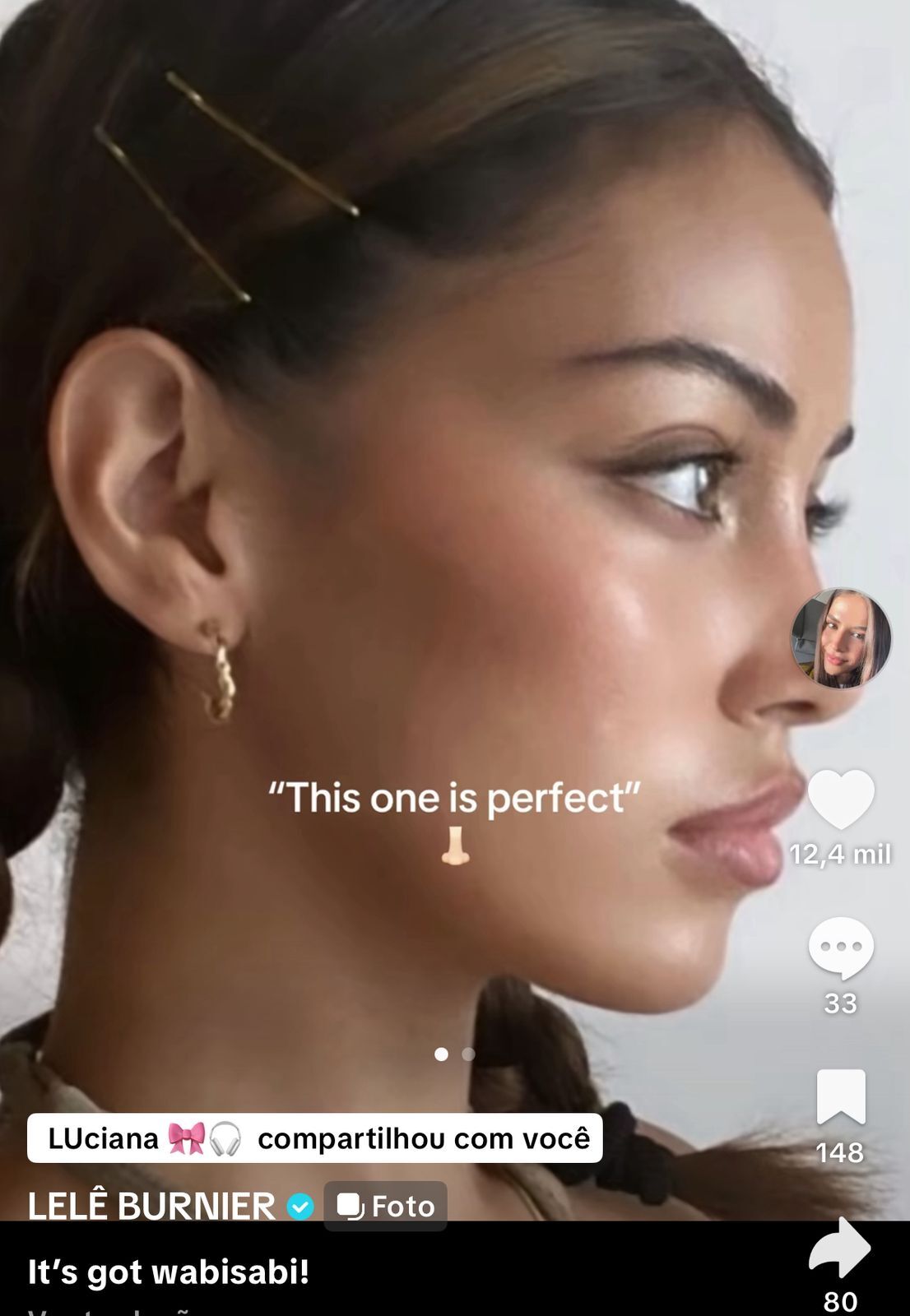910x1316 pixels.
Task: Open the creator's profile picture
Action: (x=840, y=638)
